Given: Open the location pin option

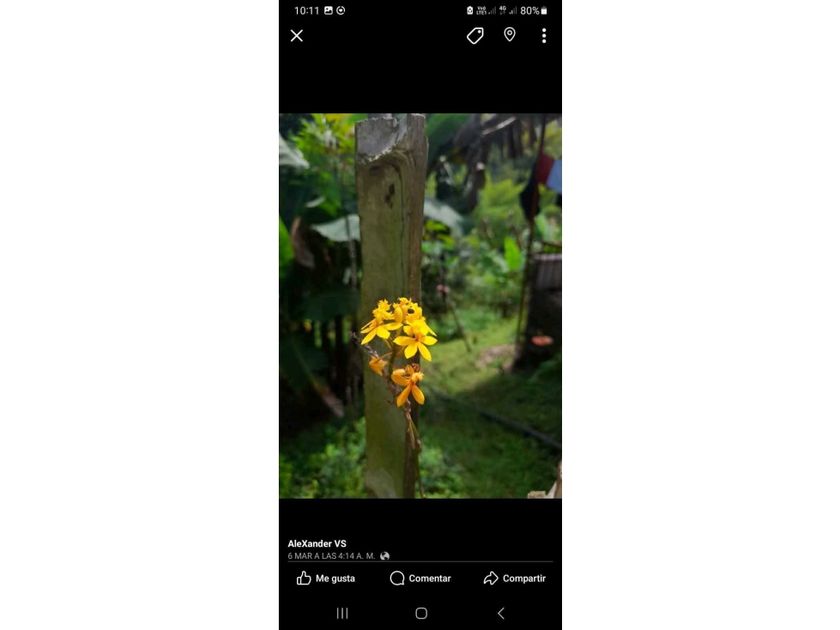Looking at the screenshot, I should click(x=509, y=35).
